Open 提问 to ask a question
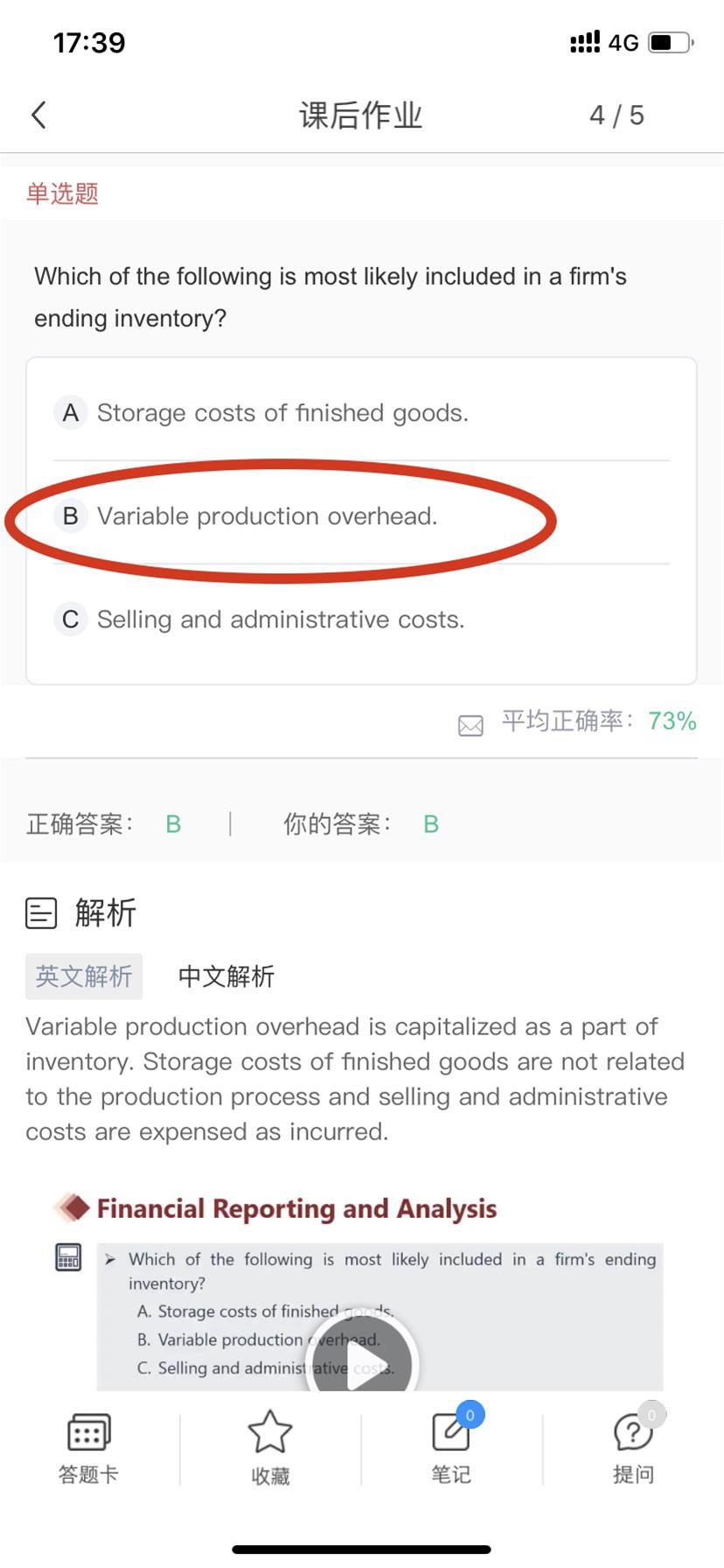 coord(633,1447)
